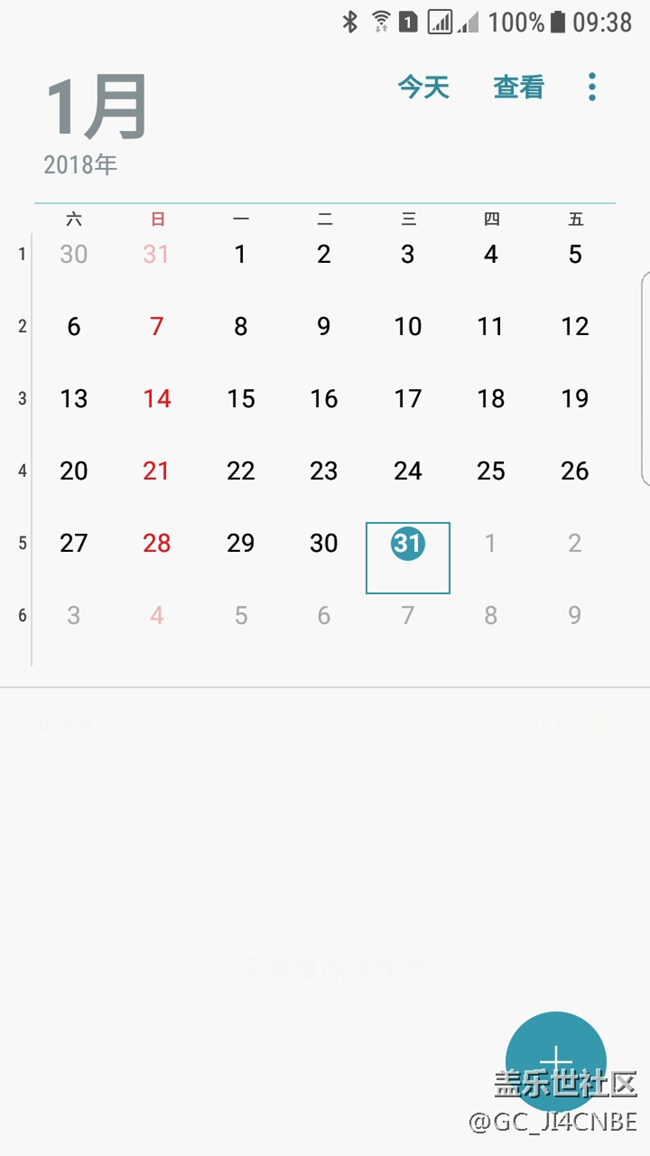650x1156 pixels.
Task: Select January 28 date cell
Action: (156, 543)
